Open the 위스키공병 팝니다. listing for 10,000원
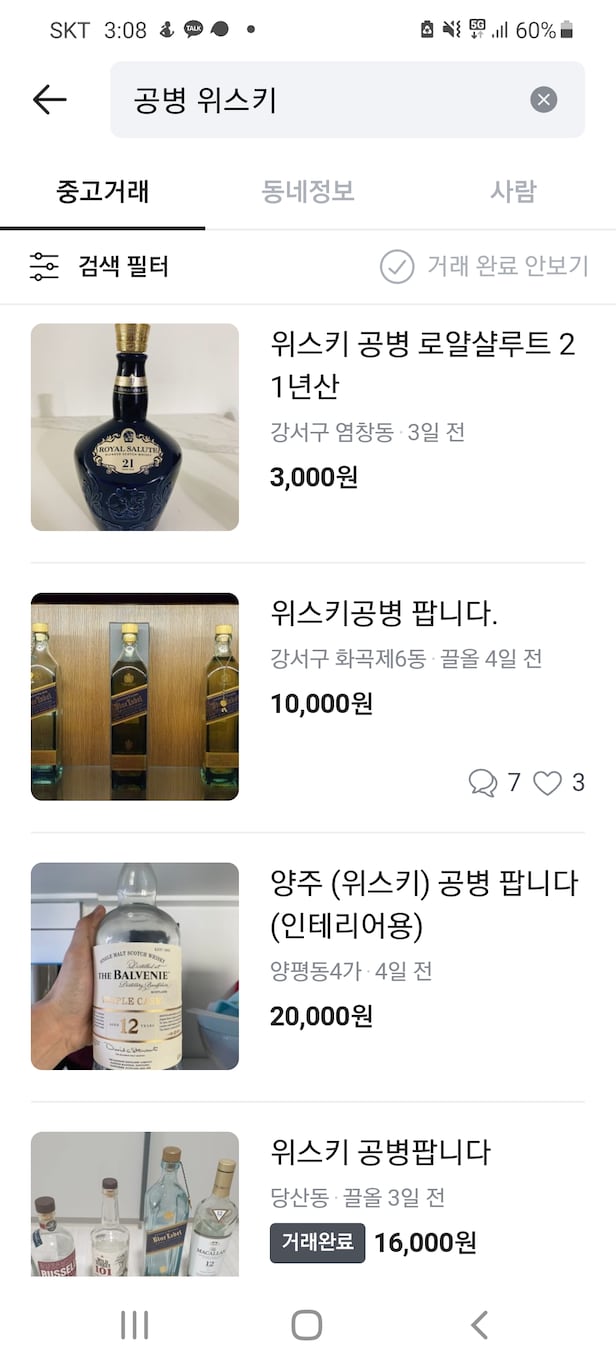 [308, 696]
